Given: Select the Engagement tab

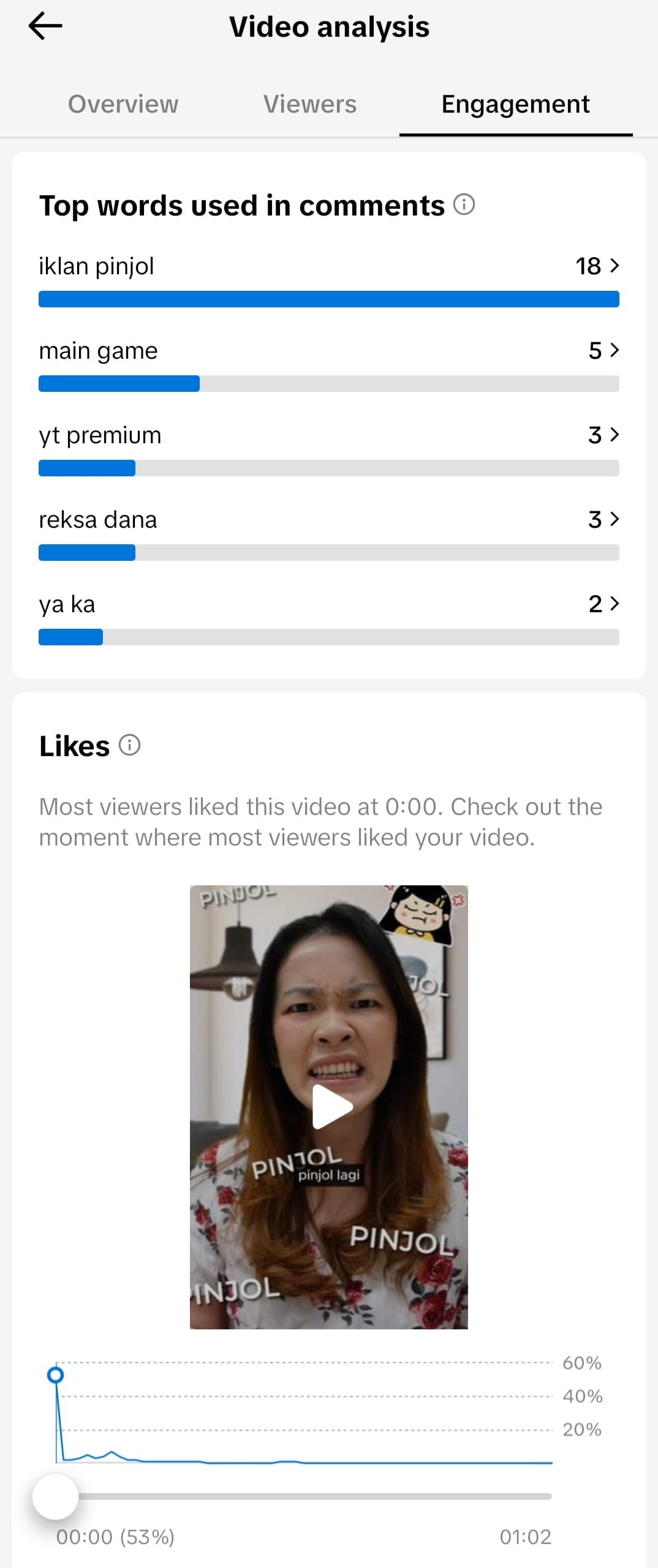Looking at the screenshot, I should [515, 104].
